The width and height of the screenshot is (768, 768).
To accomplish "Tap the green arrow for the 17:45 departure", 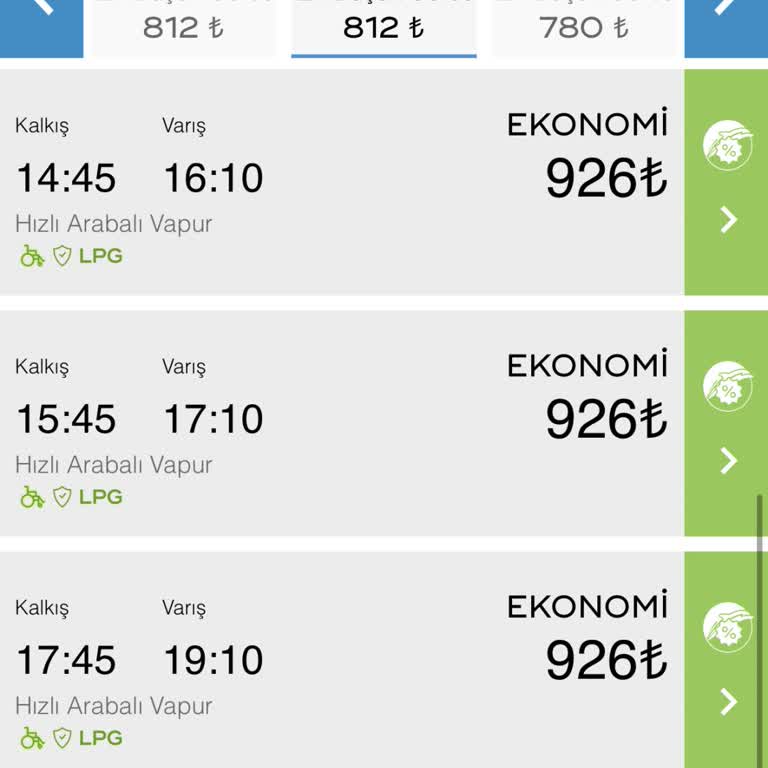I will [727, 702].
